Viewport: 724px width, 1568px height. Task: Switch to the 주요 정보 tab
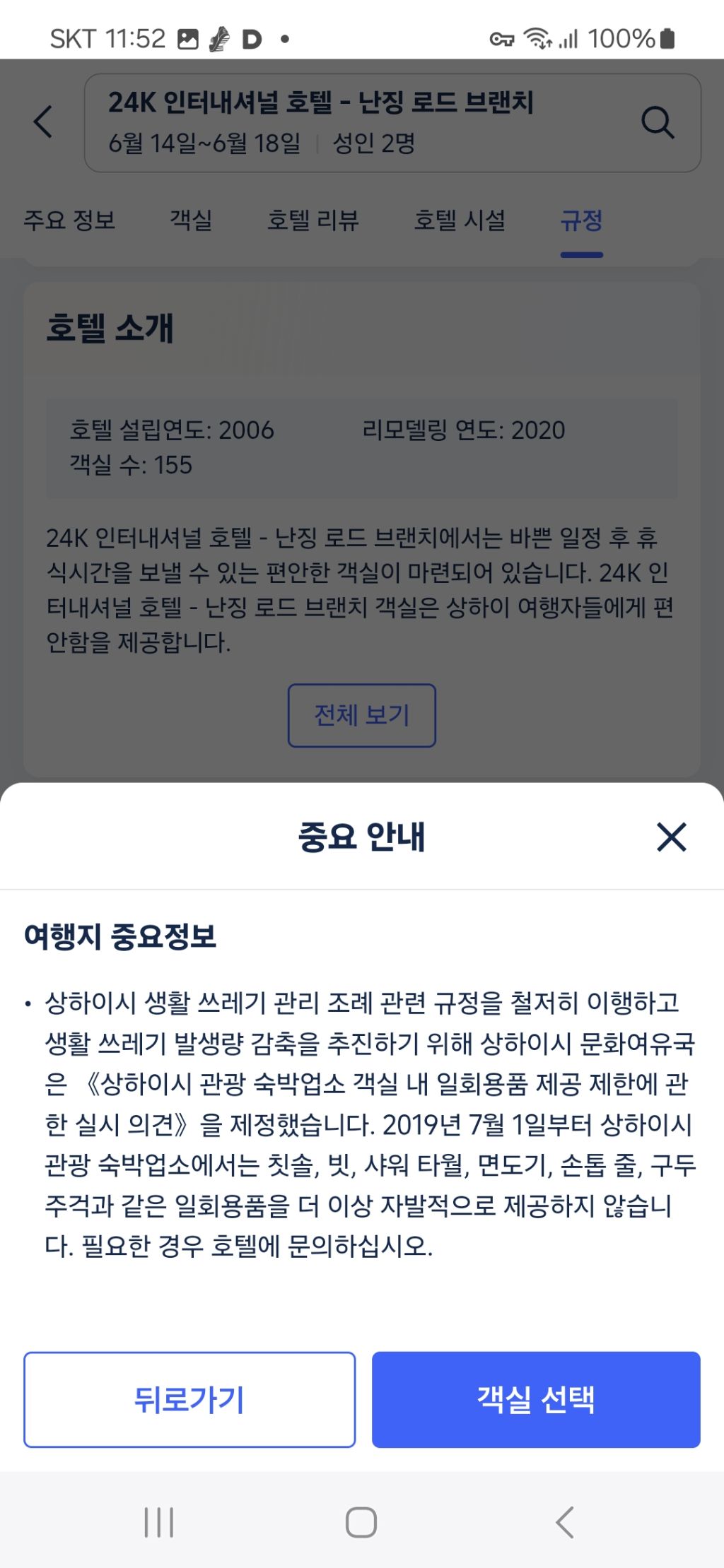point(69,220)
